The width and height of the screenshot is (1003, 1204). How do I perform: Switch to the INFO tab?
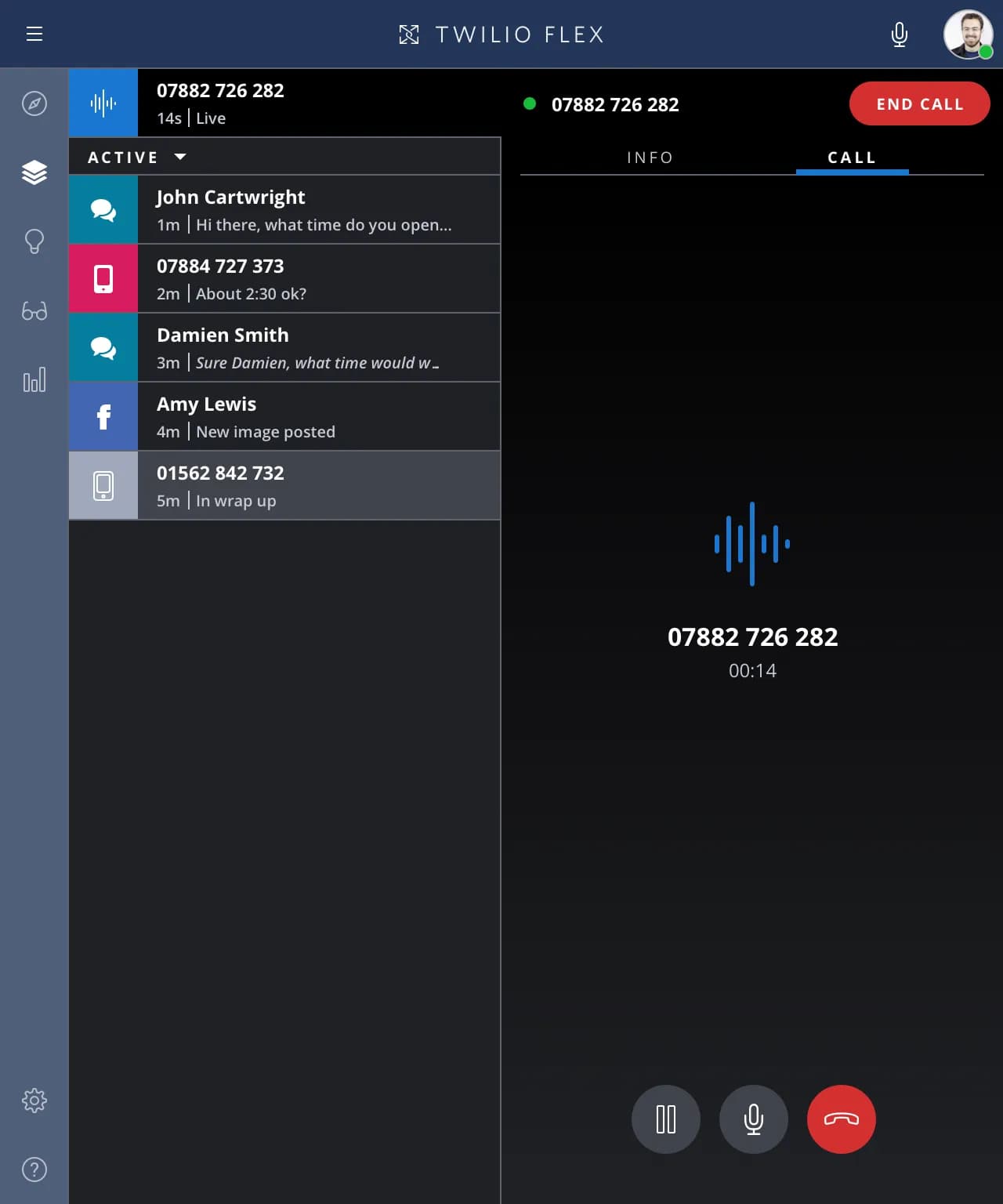pyautogui.click(x=650, y=158)
